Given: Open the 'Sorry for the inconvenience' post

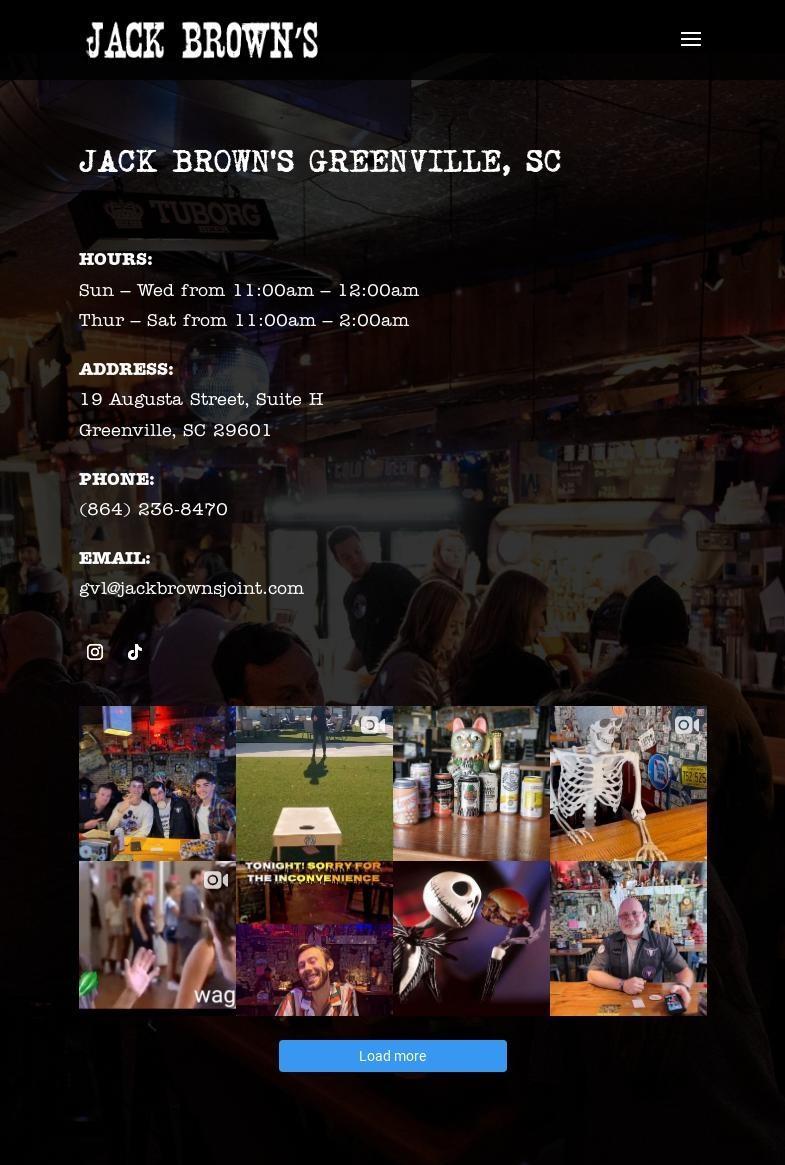Looking at the screenshot, I should coord(314,938).
